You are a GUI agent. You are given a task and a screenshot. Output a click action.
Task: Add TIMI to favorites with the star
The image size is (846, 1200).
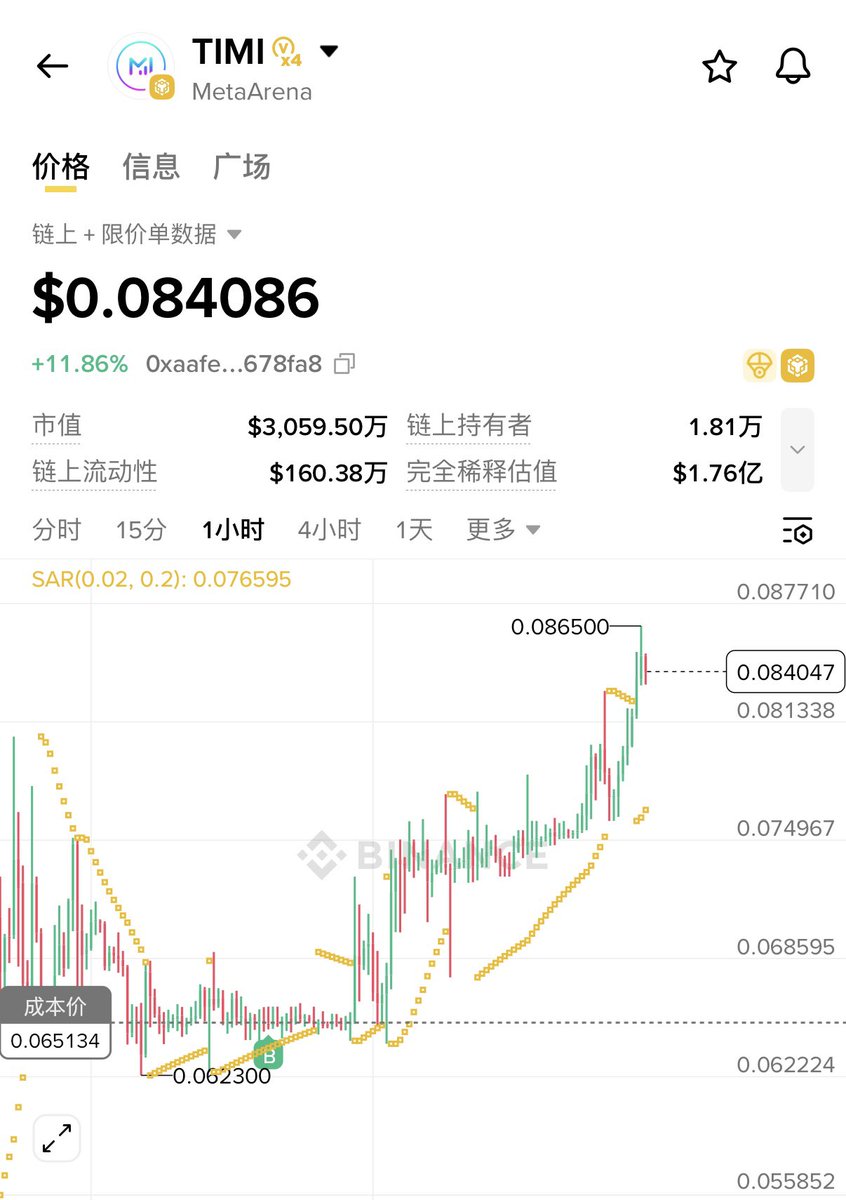719,67
